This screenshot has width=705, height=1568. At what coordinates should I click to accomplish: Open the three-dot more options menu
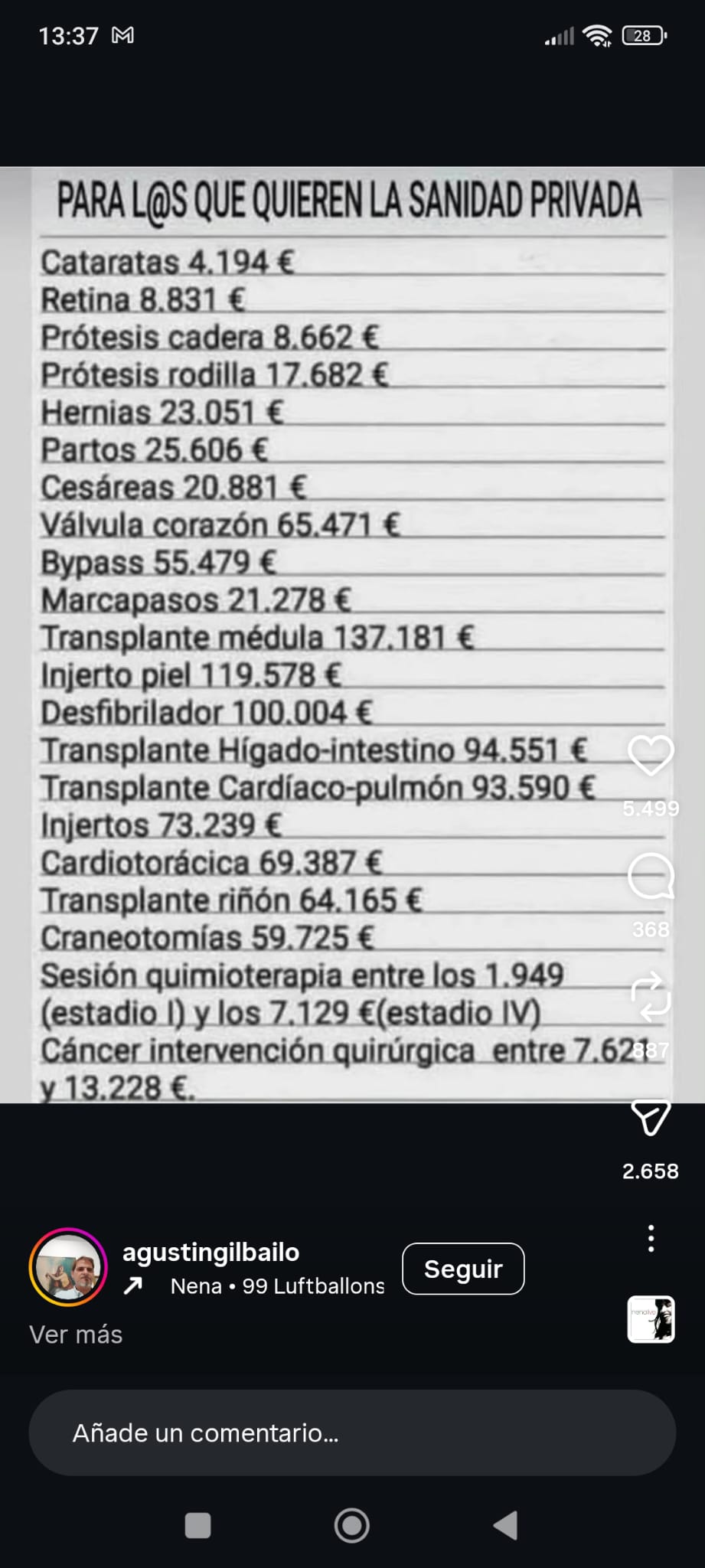(x=651, y=1238)
